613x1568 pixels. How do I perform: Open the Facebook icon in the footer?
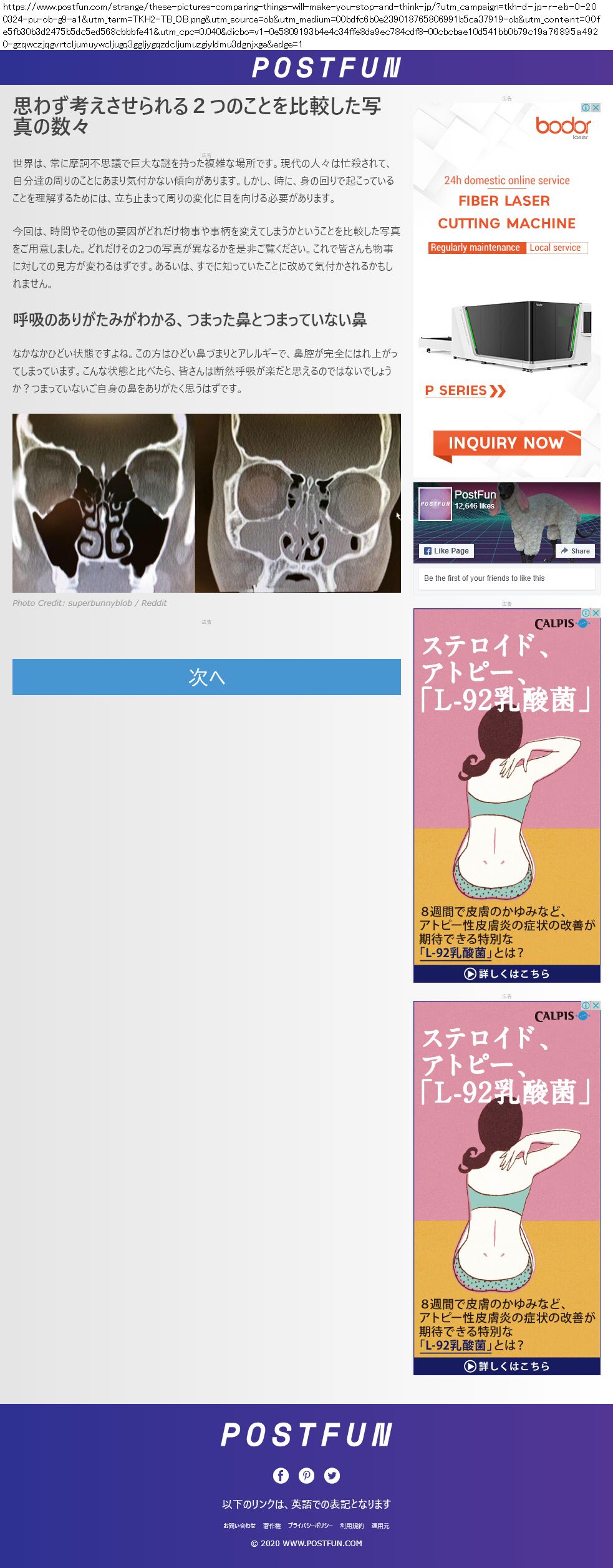pos(281,1475)
